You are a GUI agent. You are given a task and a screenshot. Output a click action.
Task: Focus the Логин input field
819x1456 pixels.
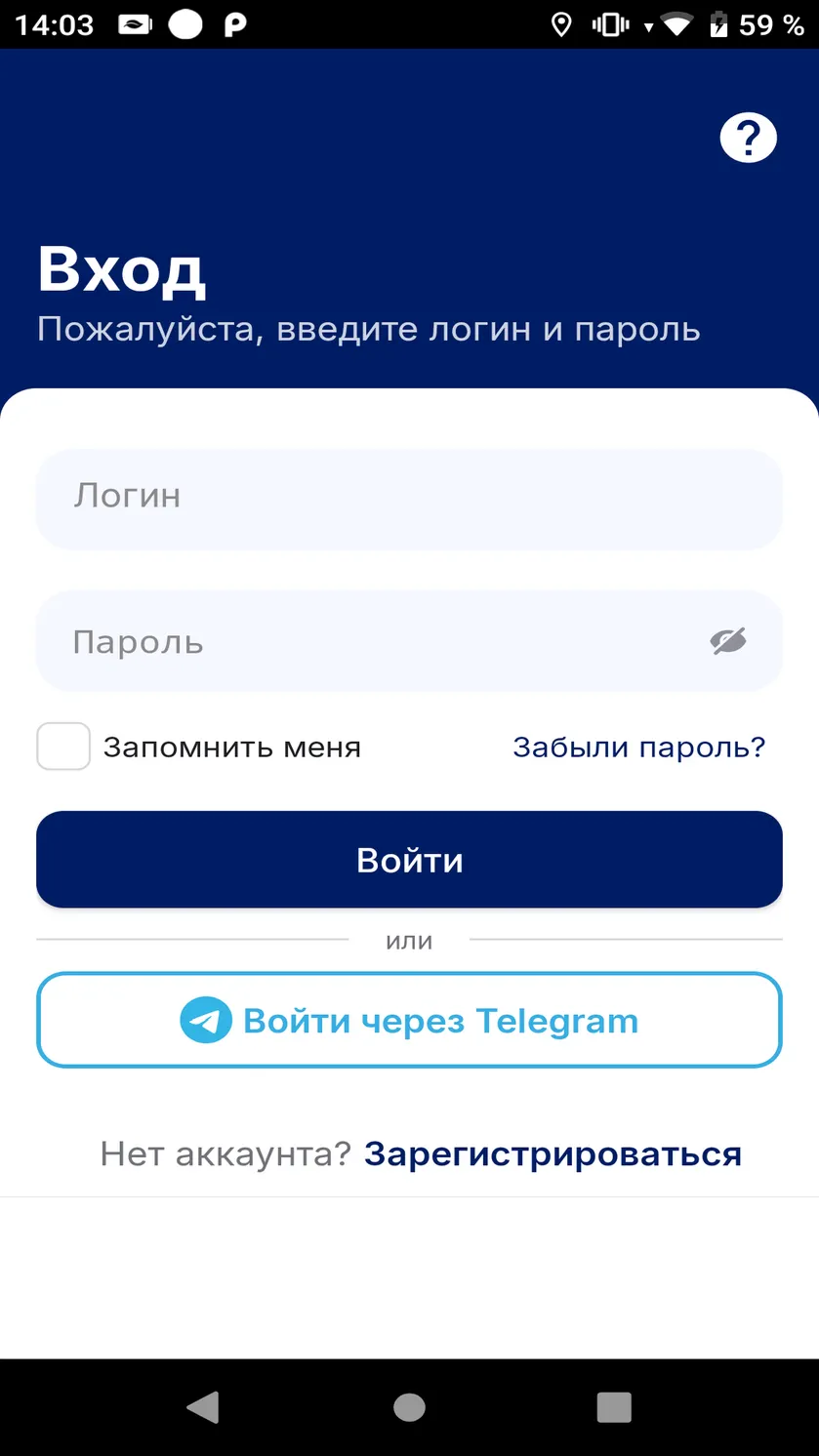point(409,499)
